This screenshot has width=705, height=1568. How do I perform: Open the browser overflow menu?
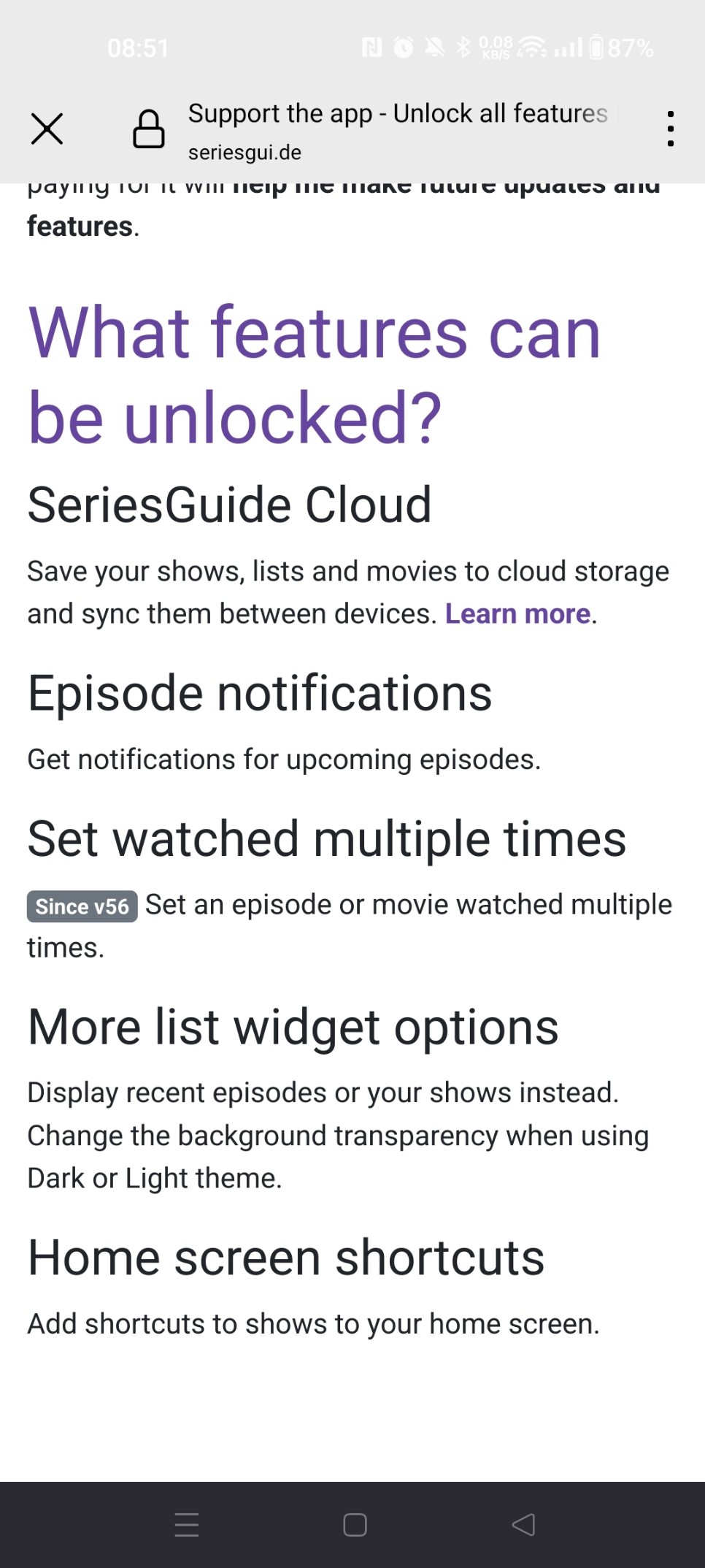click(670, 129)
